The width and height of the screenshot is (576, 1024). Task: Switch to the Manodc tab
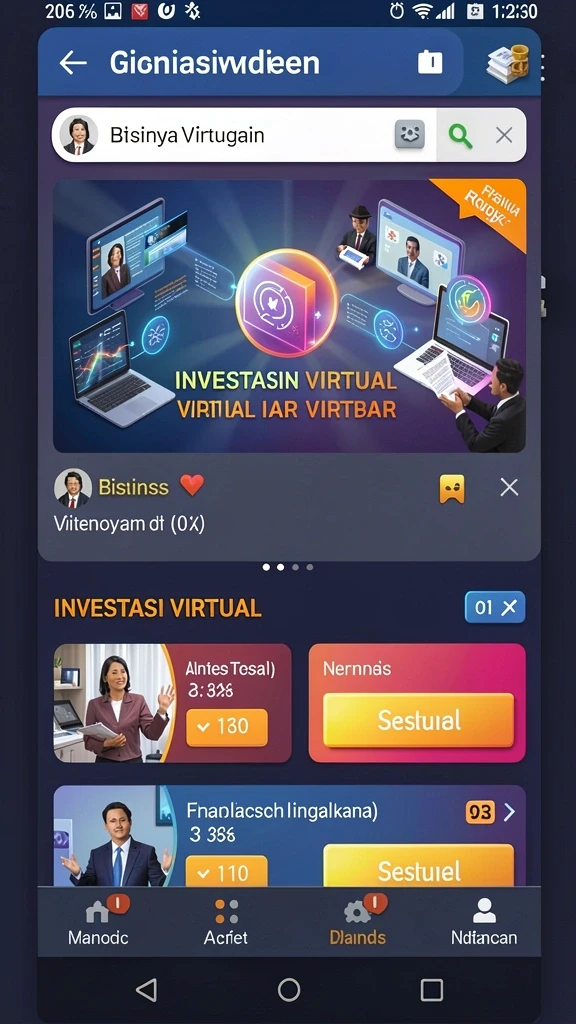[x=98, y=922]
